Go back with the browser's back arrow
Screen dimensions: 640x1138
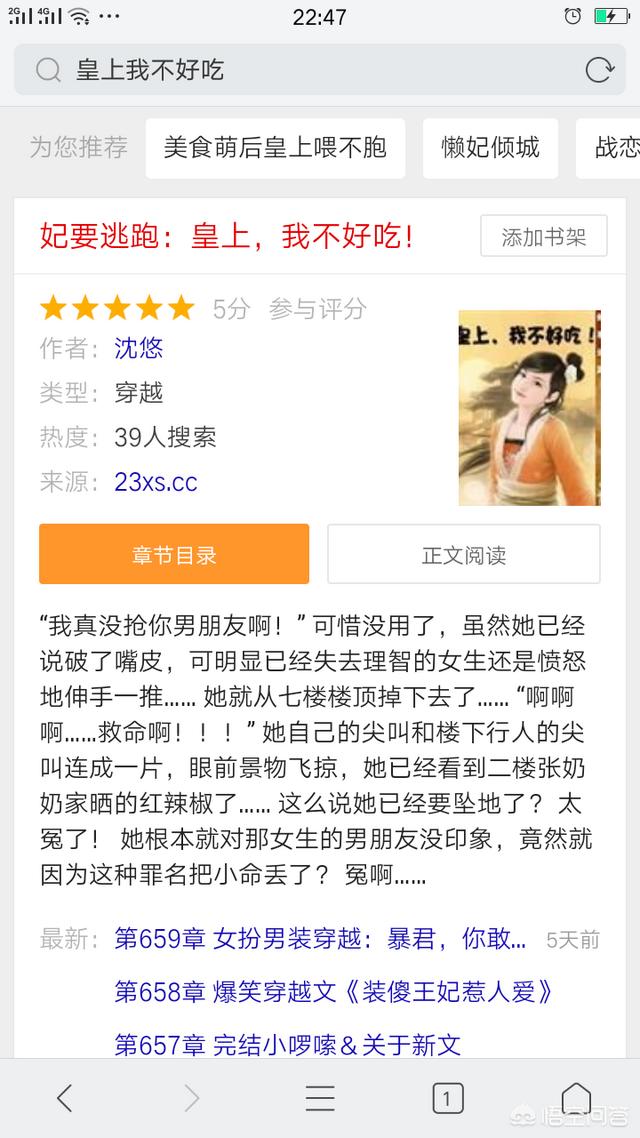65,1098
